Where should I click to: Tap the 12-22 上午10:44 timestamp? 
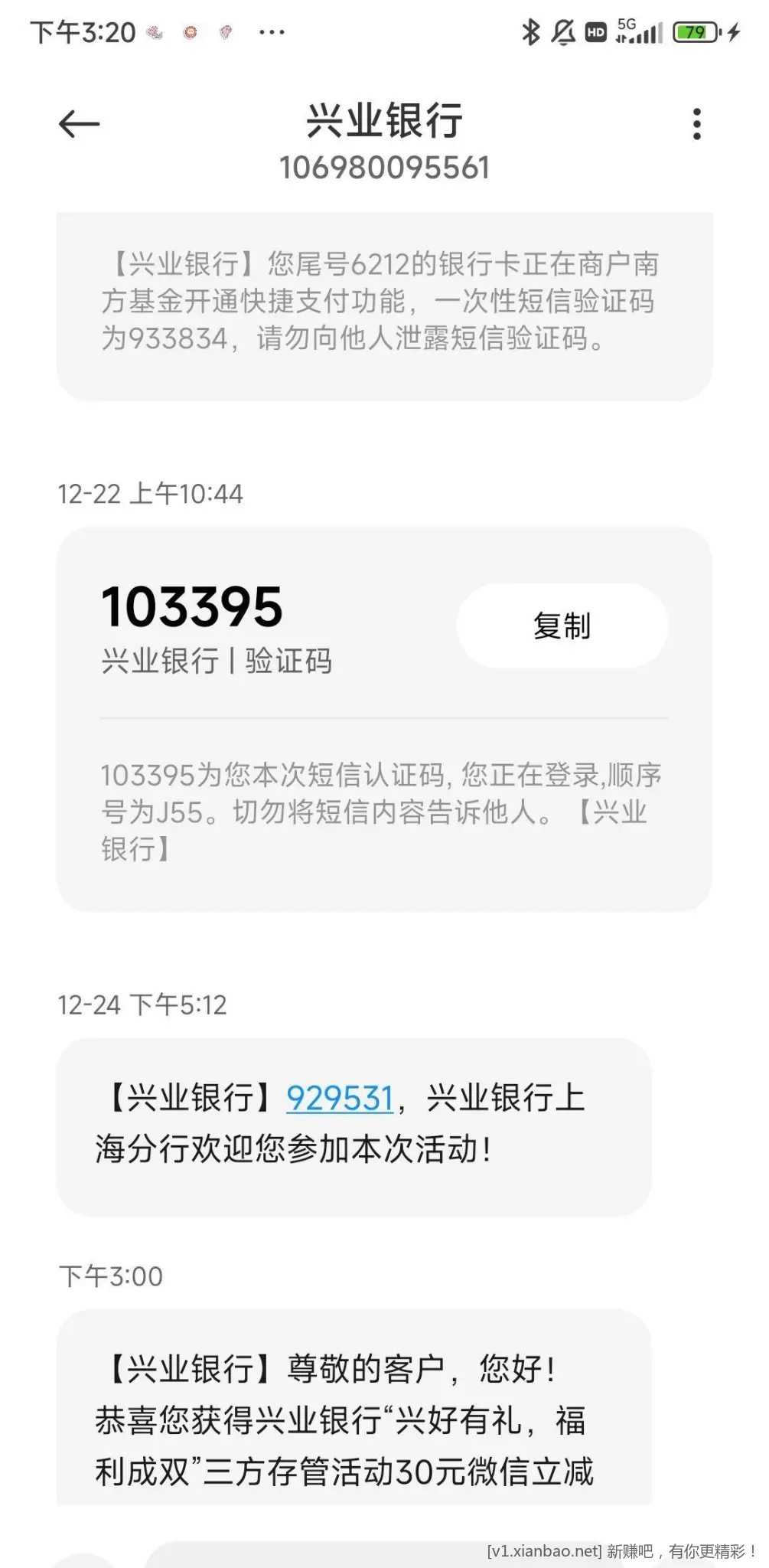150,494
